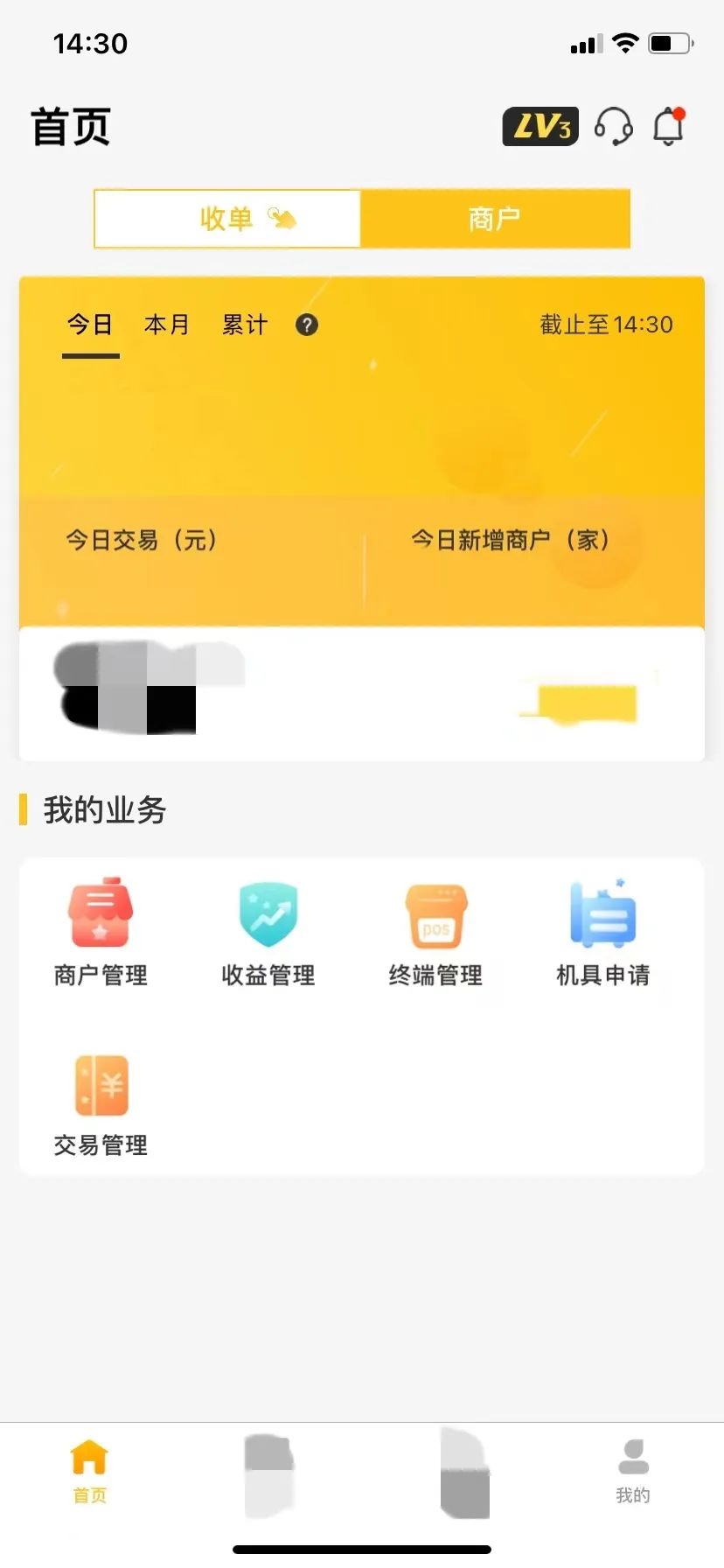
Task: Select the 今日 statistics tab
Action: click(x=90, y=325)
